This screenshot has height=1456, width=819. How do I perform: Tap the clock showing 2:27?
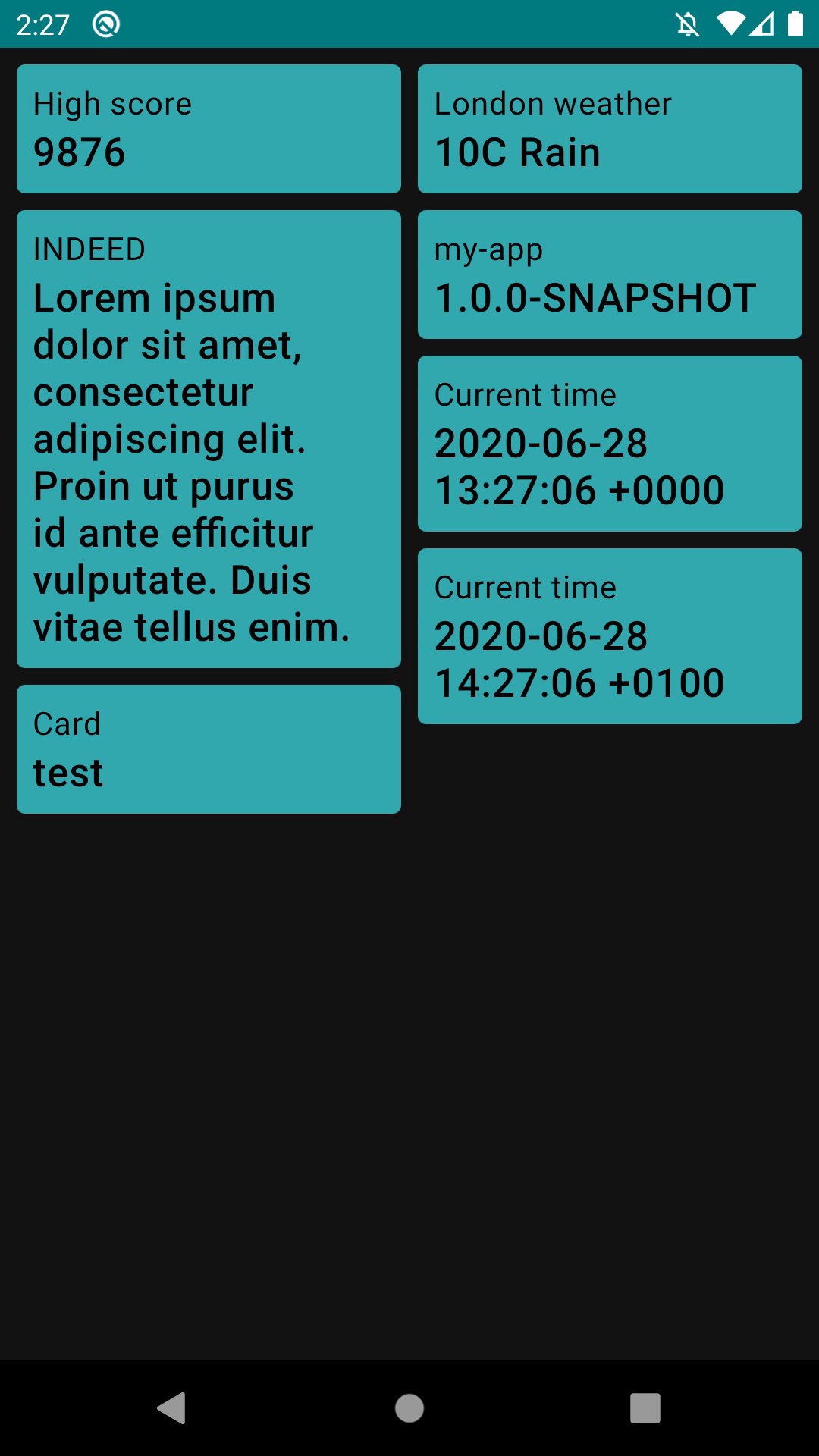pos(43,24)
